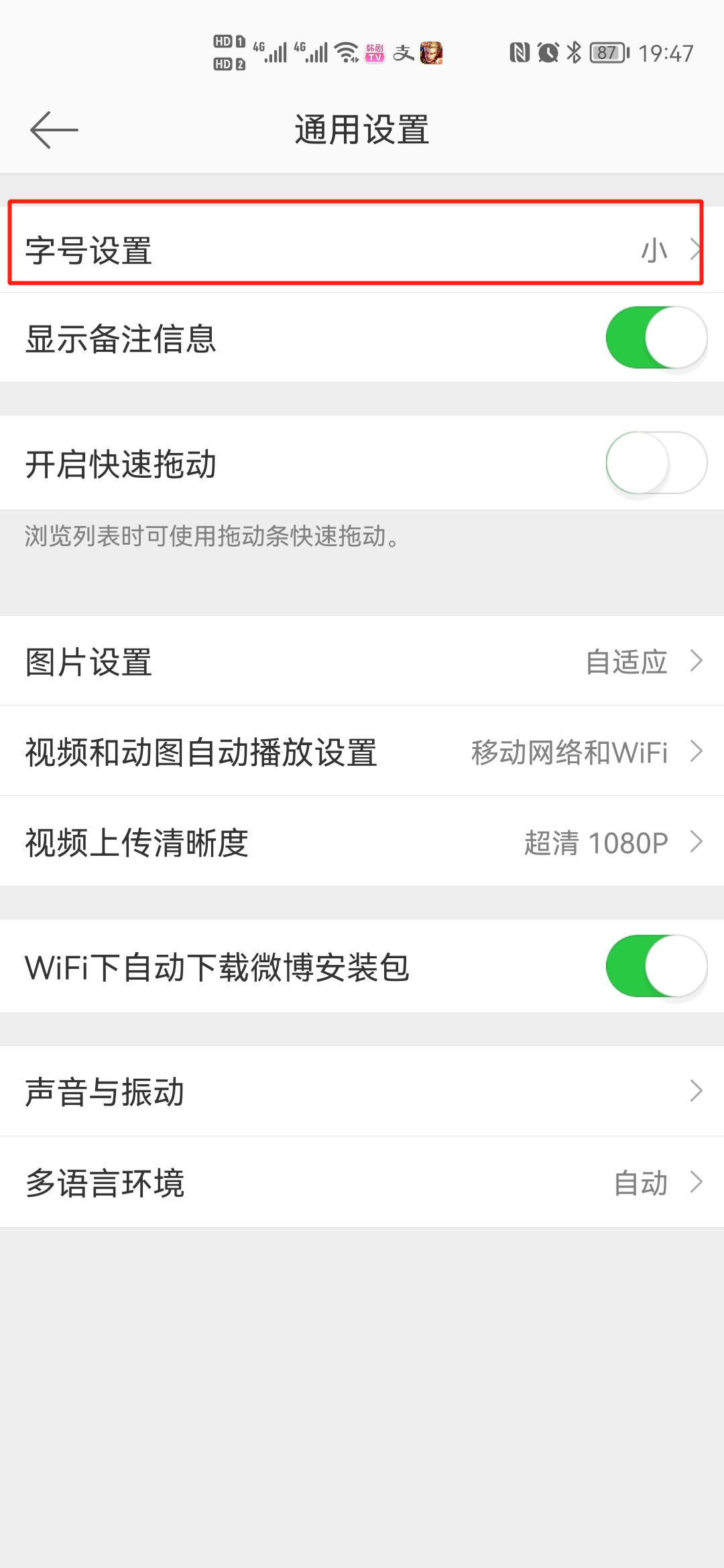Enable the 开启快速拖动 switch

coord(656,463)
